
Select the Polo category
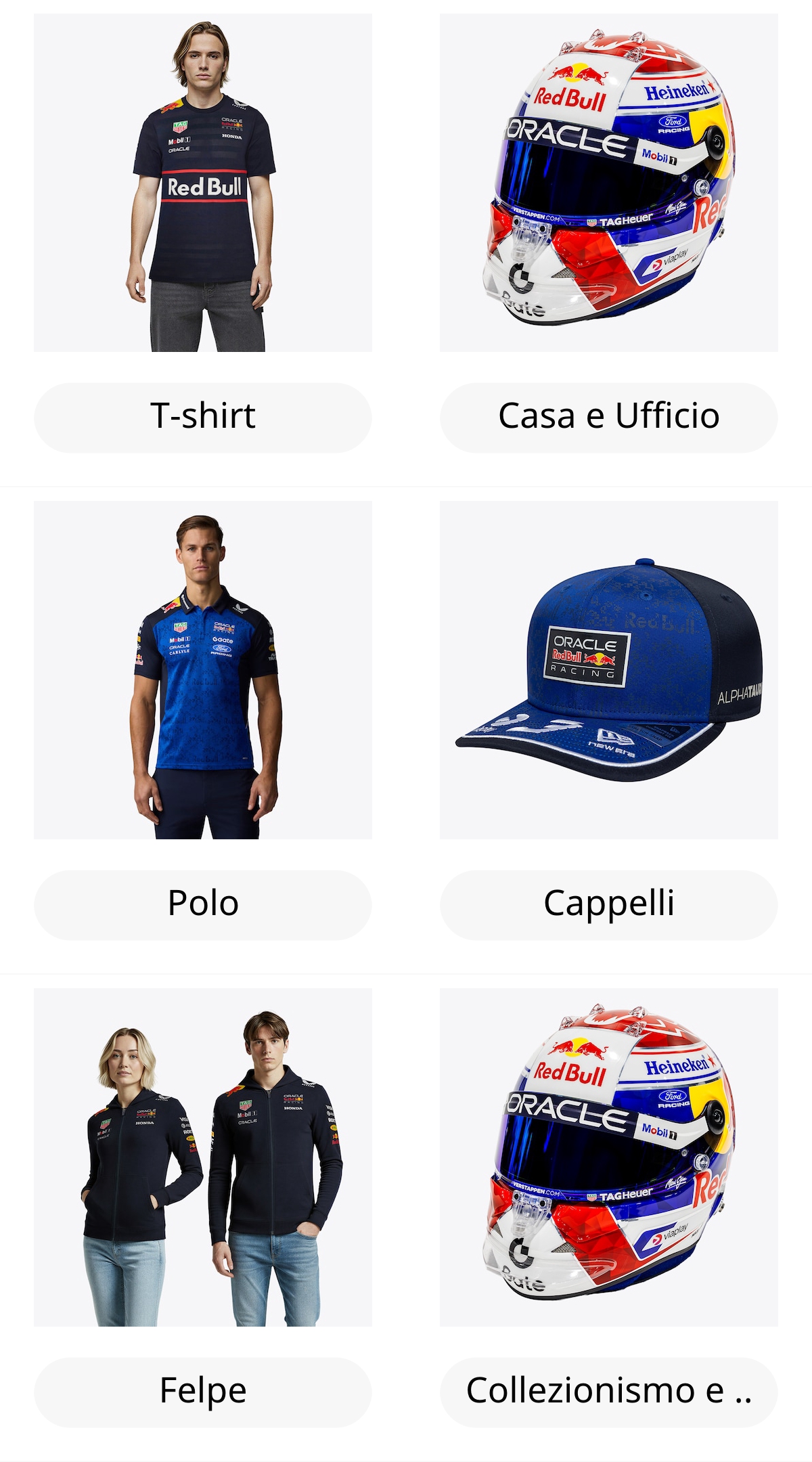pyautogui.click(x=203, y=904)
